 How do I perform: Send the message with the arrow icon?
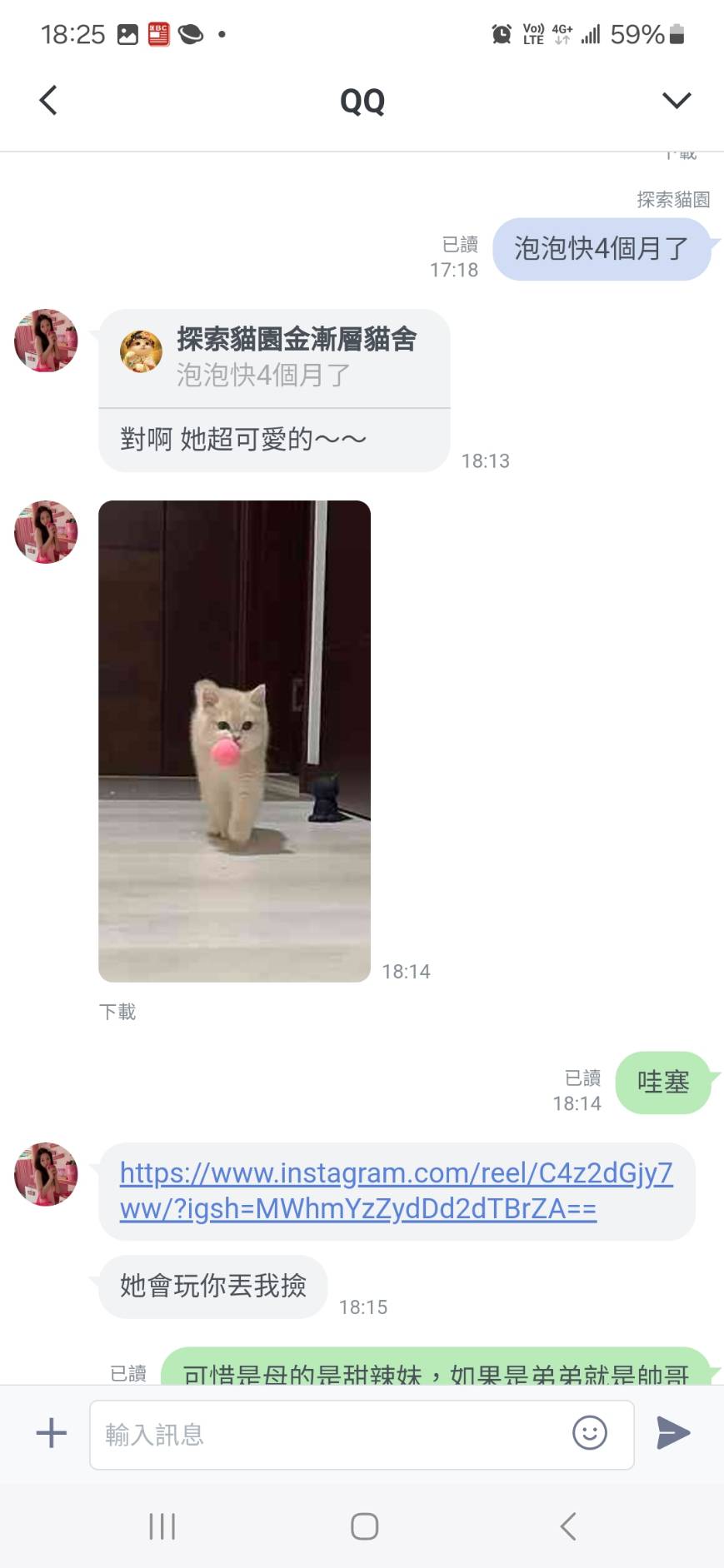[673, 1433]
